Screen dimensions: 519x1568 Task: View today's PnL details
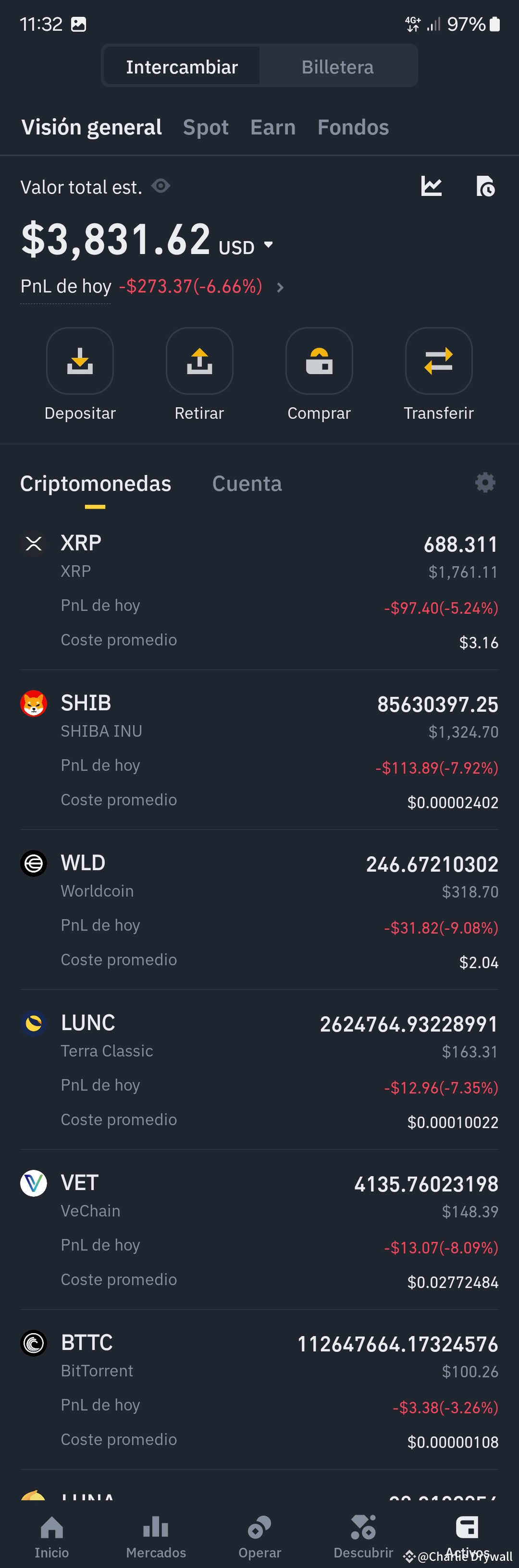coord(280,287)
